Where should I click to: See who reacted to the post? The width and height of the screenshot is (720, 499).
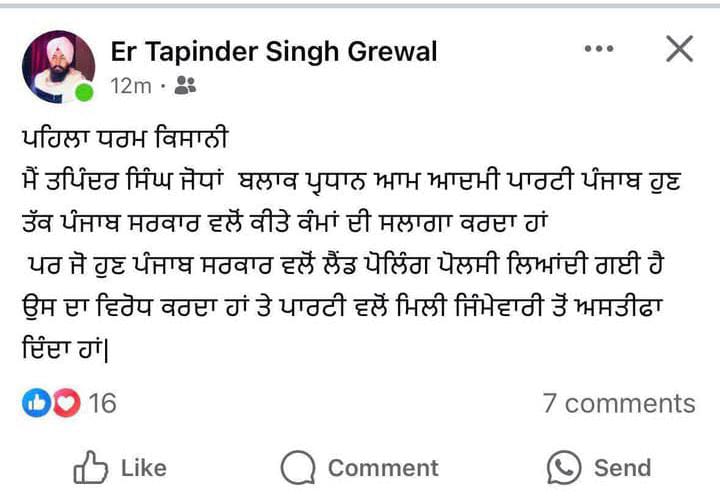(x=68, y=403)
